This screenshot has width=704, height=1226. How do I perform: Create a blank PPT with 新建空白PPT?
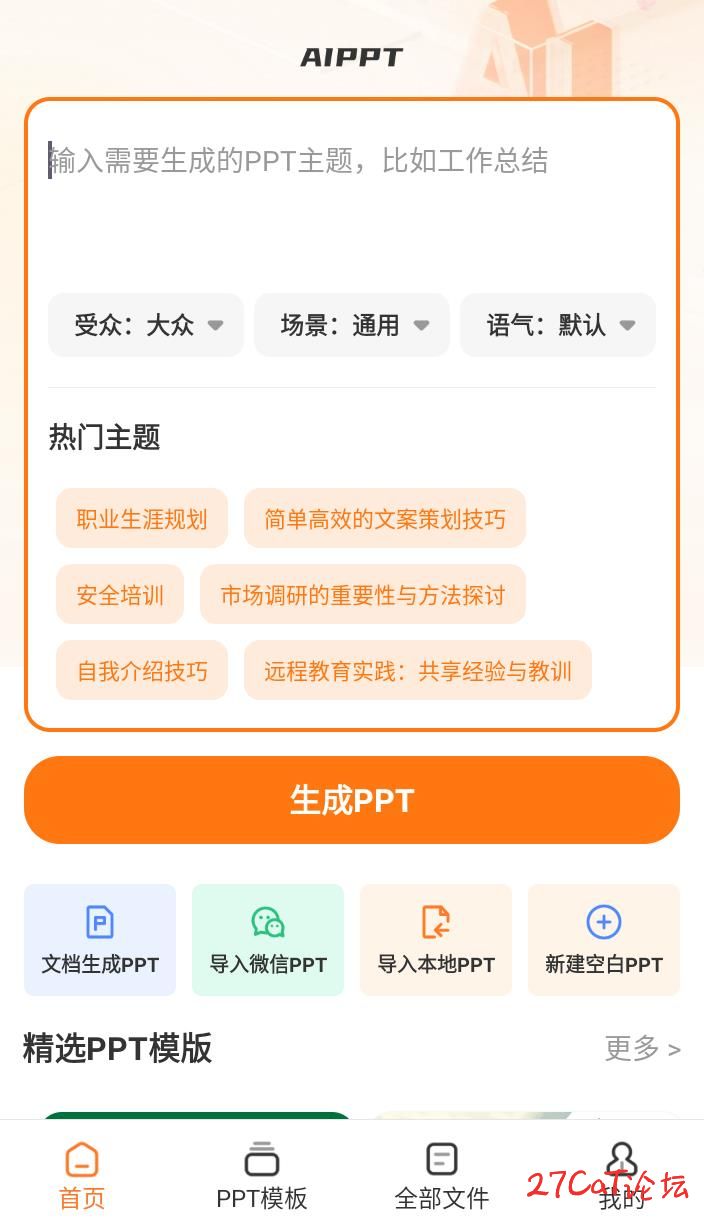[x=604, y=940]
